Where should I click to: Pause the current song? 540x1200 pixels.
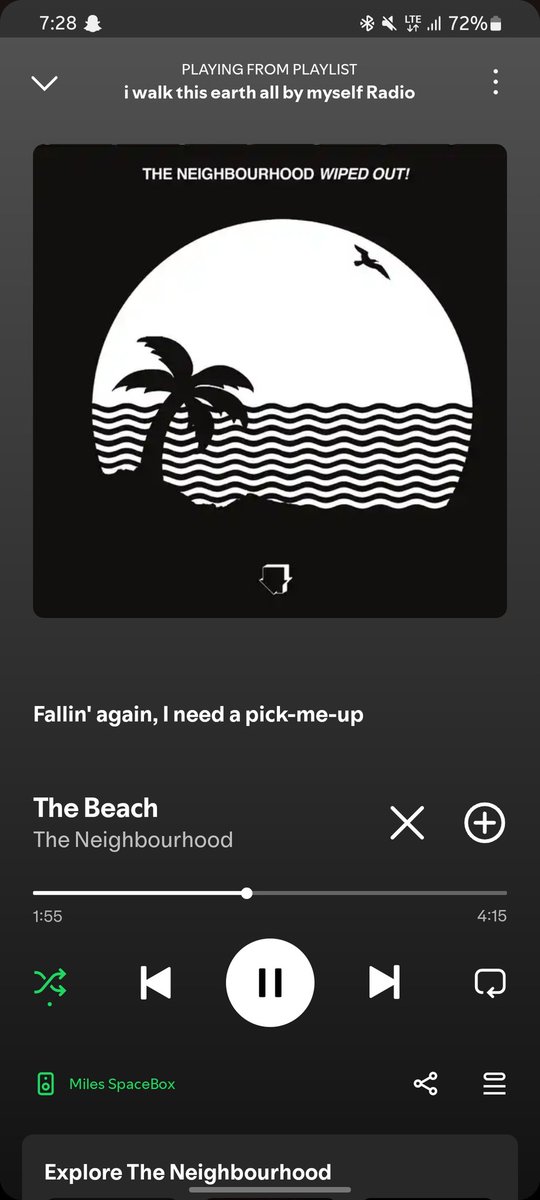coord(270,983)
